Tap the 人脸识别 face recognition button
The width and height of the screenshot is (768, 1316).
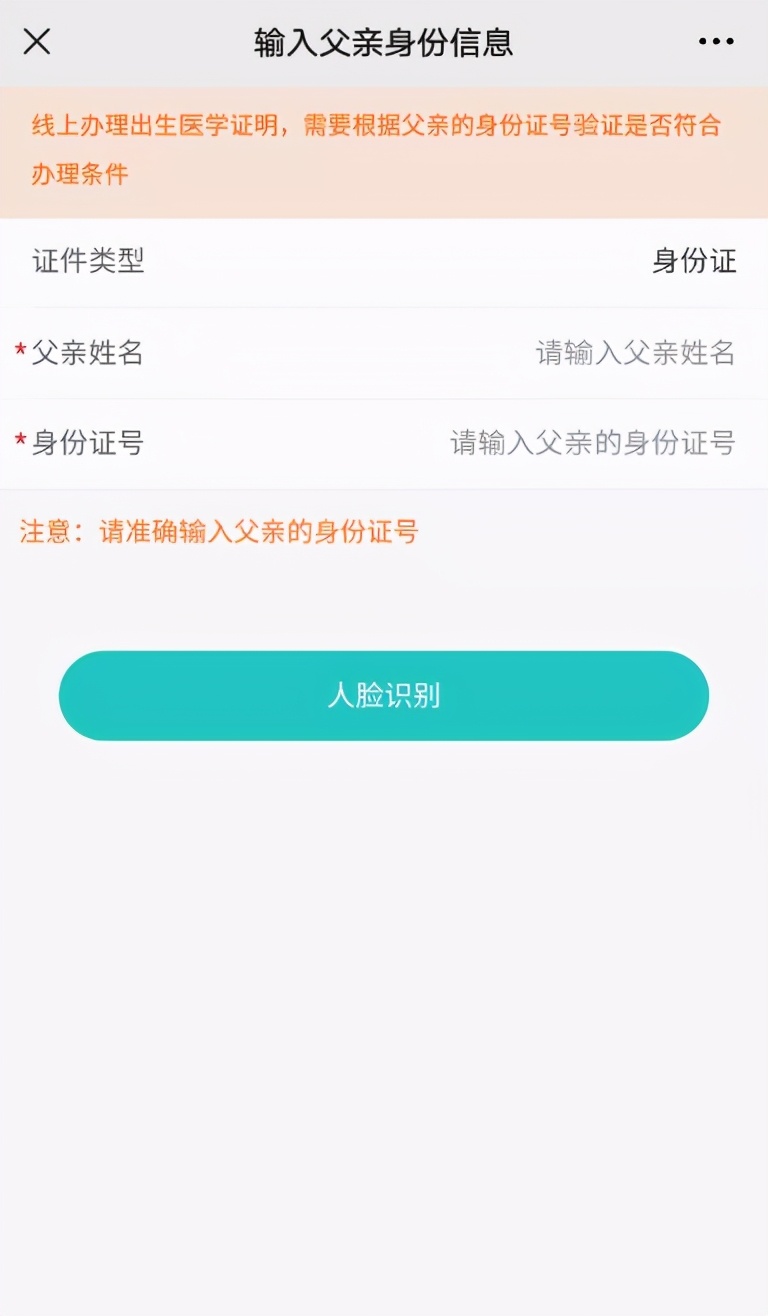point(383,696)
